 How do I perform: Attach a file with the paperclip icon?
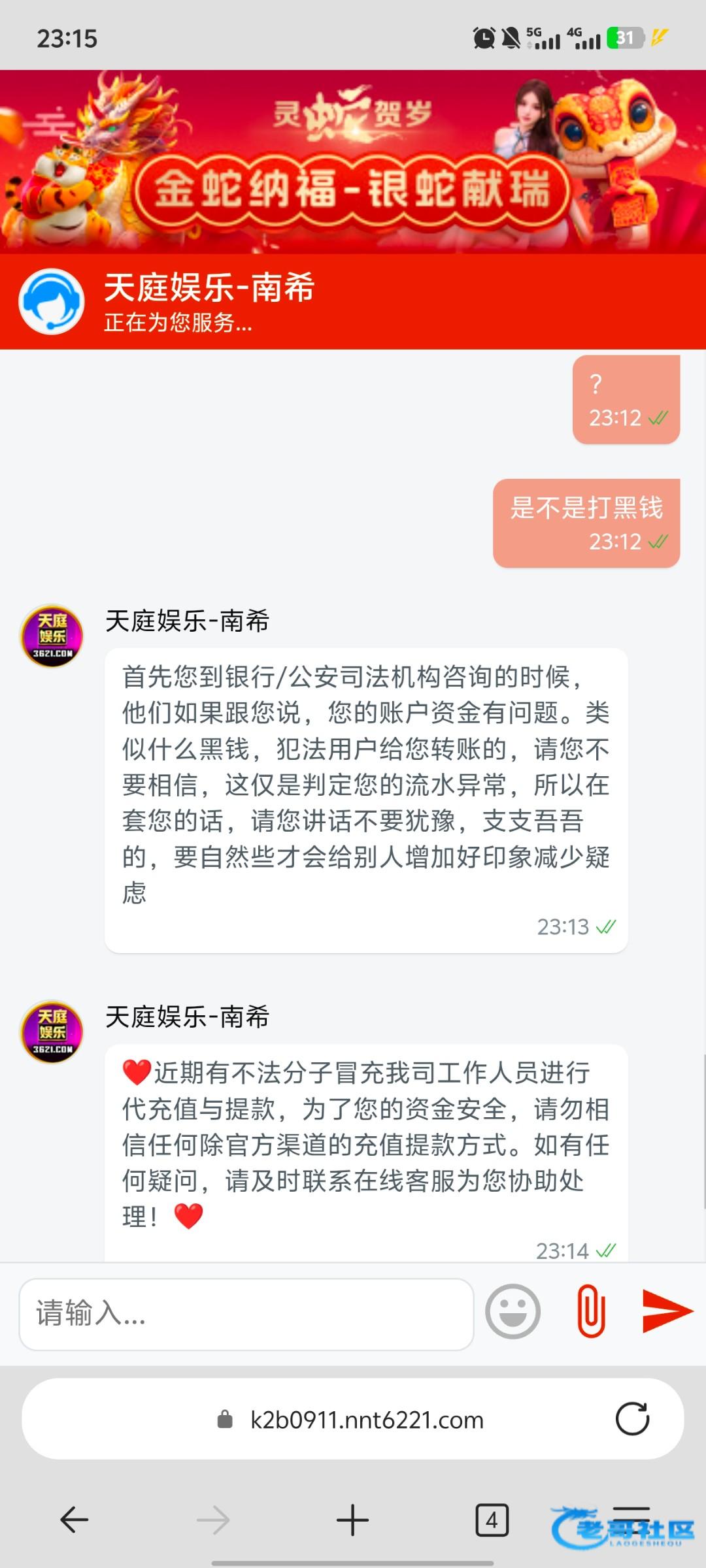[590, 1311]
